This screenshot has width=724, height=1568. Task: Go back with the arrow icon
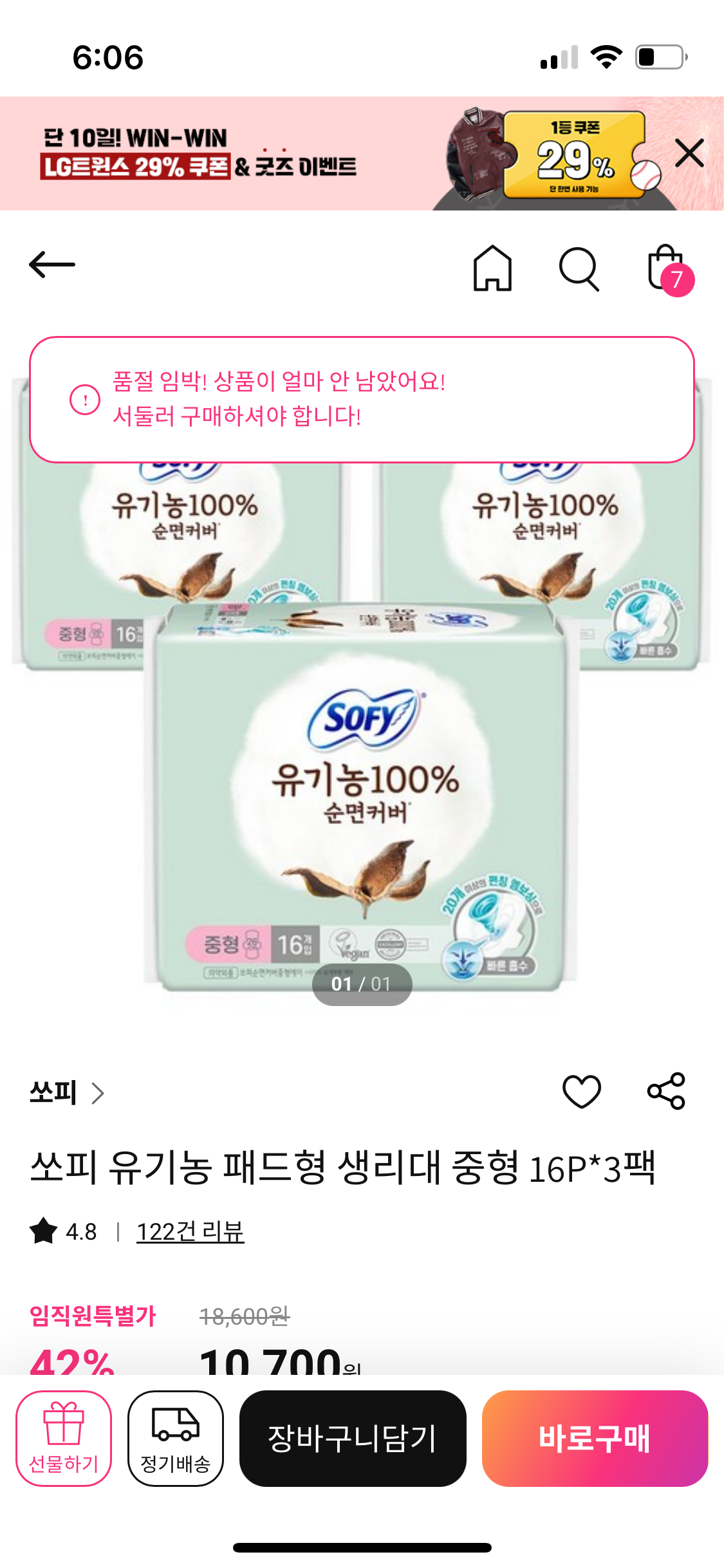tap(52, 265)
